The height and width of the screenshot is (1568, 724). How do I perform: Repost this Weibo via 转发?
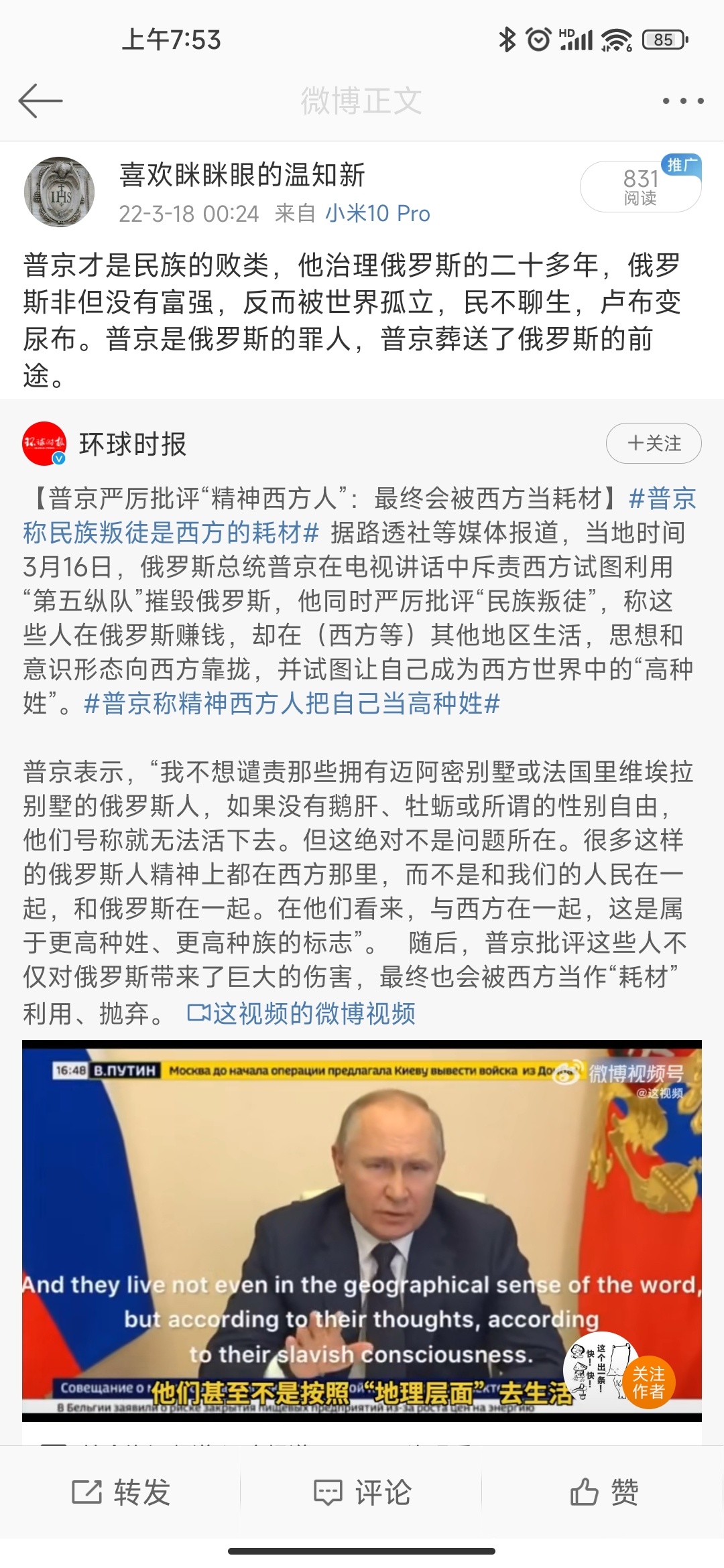point(121,1492)
